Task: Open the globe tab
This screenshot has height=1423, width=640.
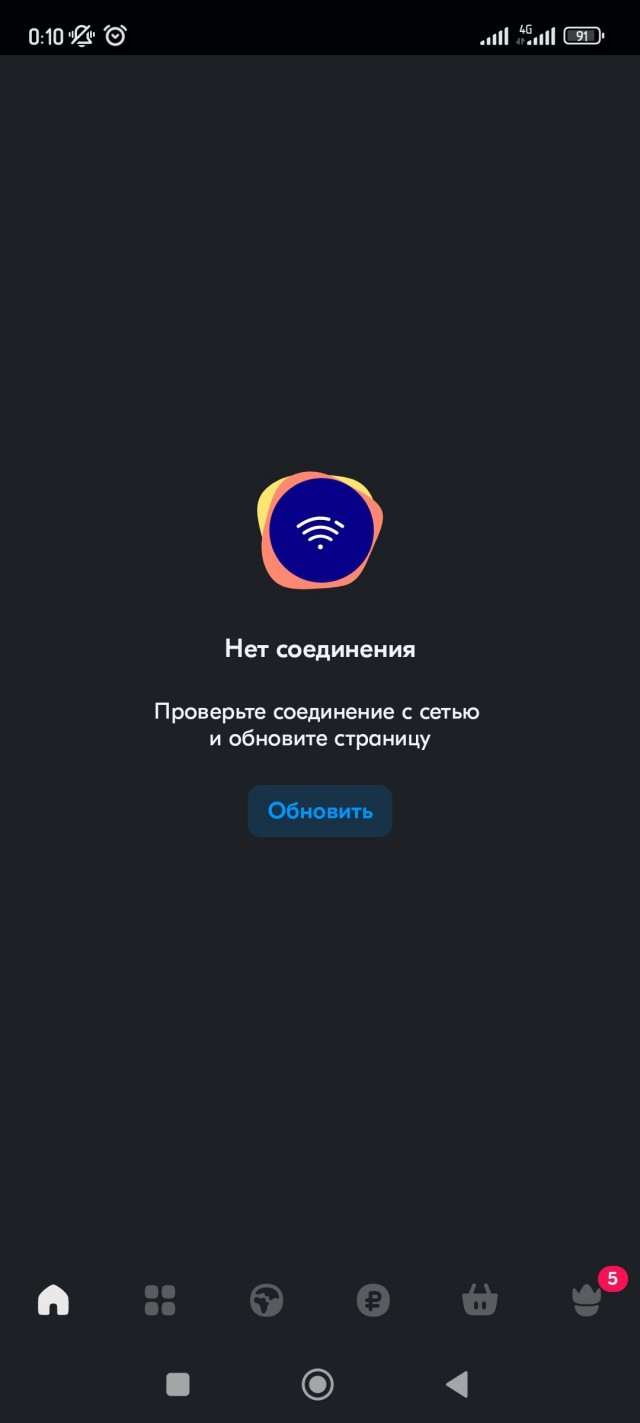Action: tap(266, 1300)
